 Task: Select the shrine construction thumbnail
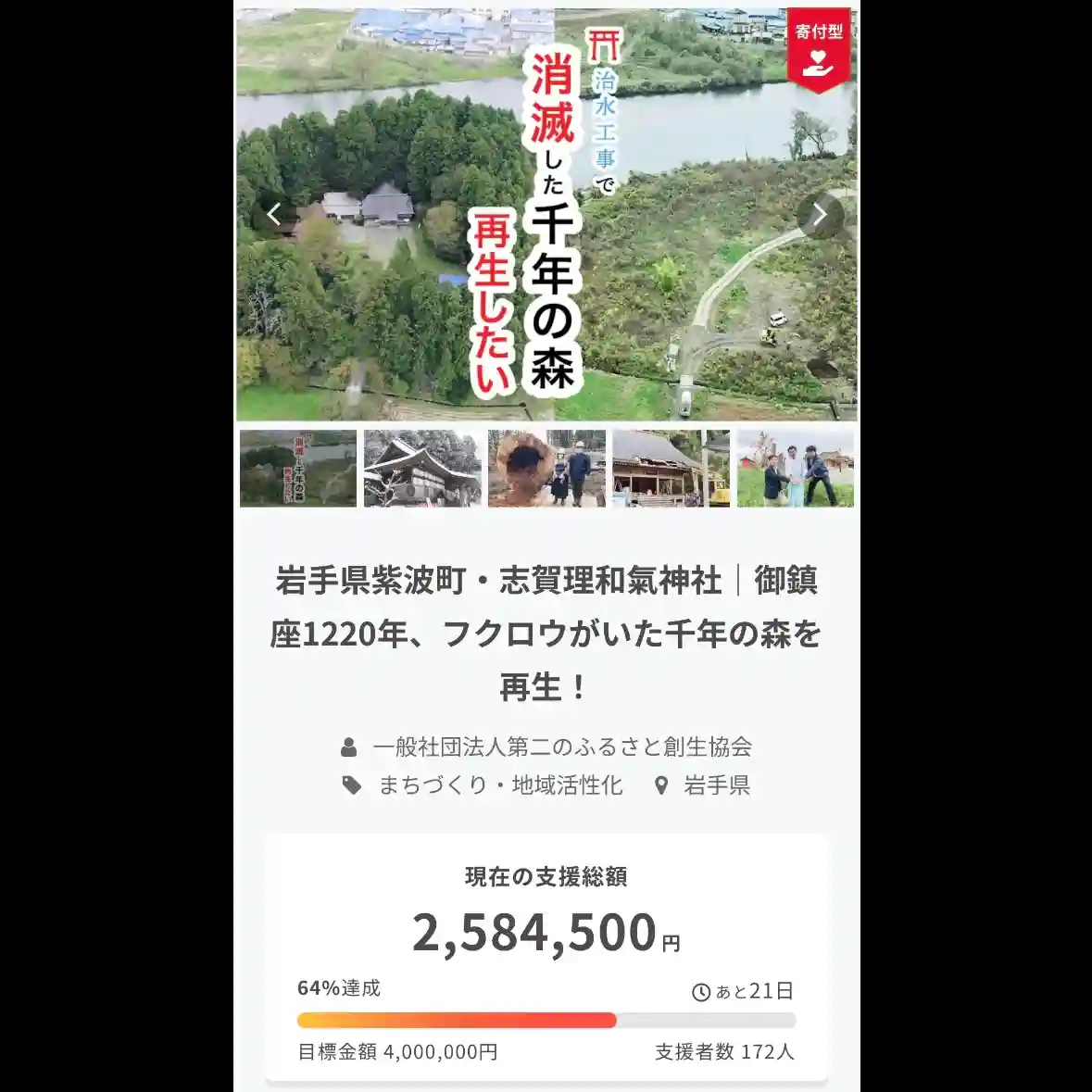tap(671, 469)
